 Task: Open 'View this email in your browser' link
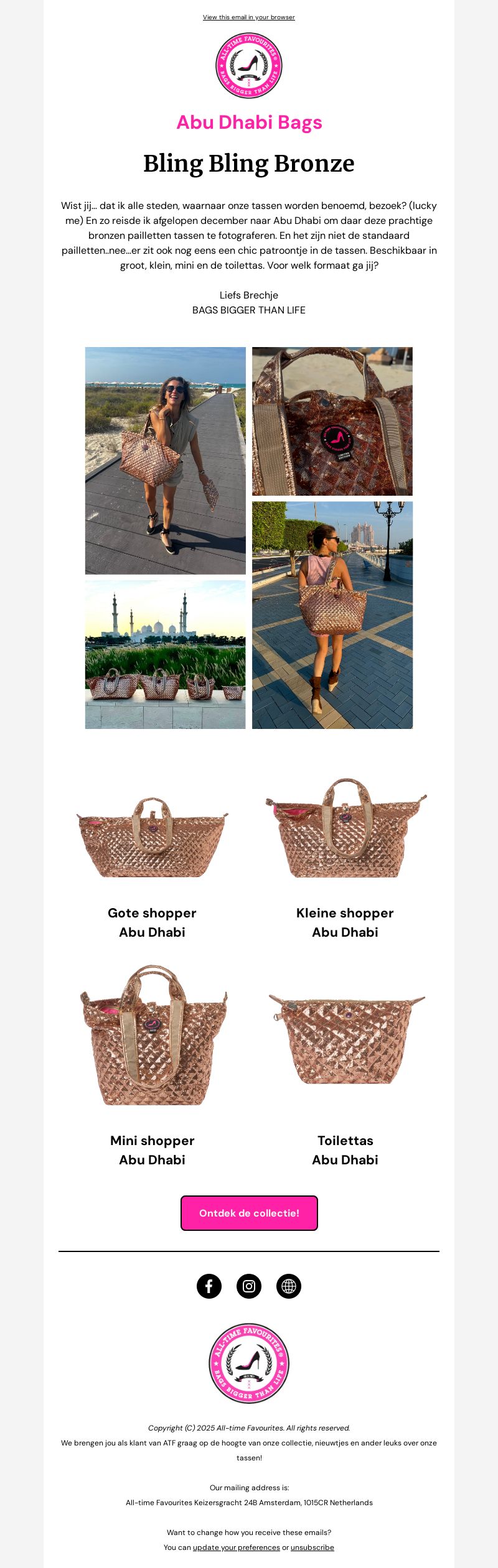248,17
